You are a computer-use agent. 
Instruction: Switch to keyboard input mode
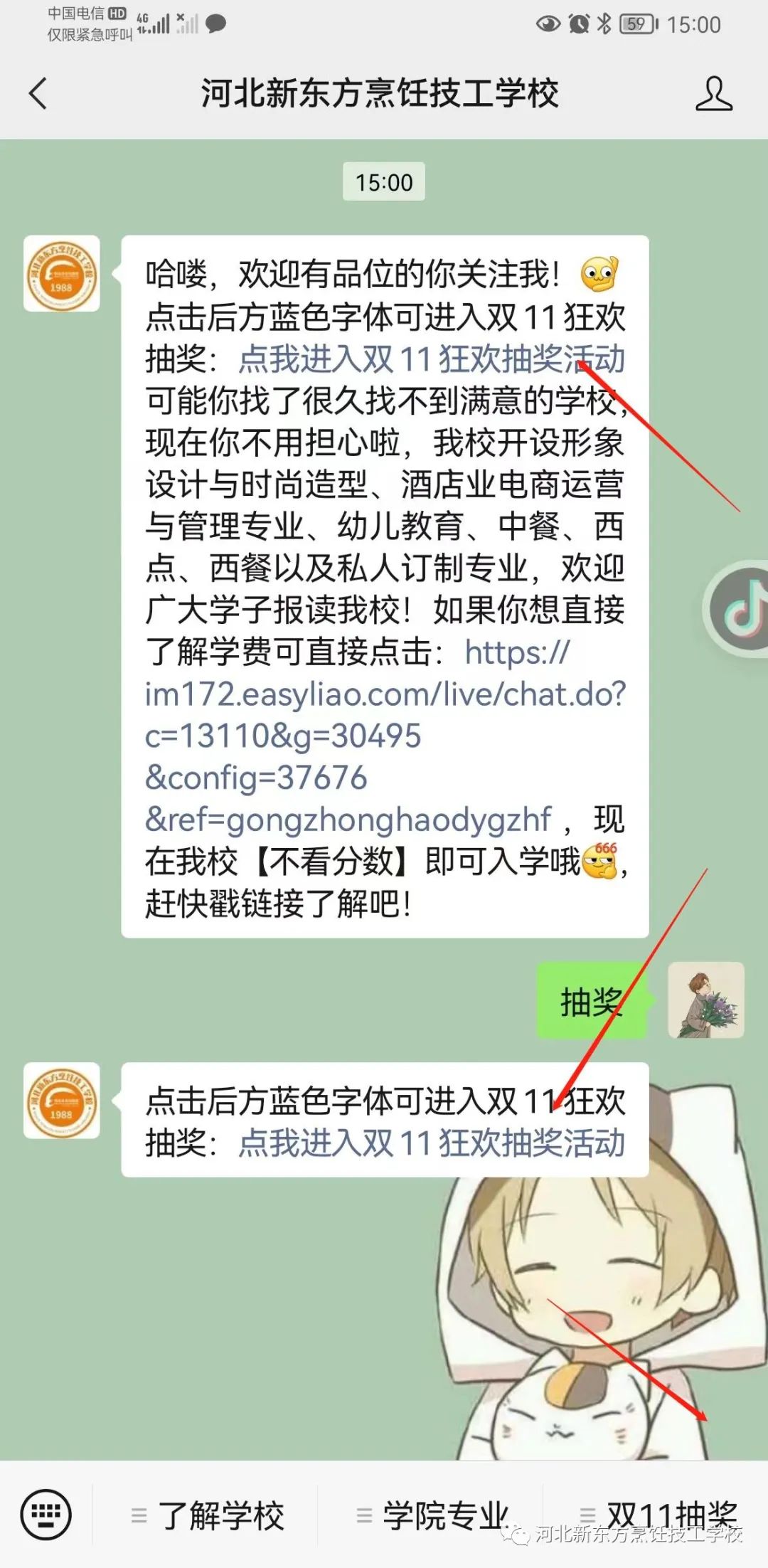pyautogui.click(x=46, y=1514)
